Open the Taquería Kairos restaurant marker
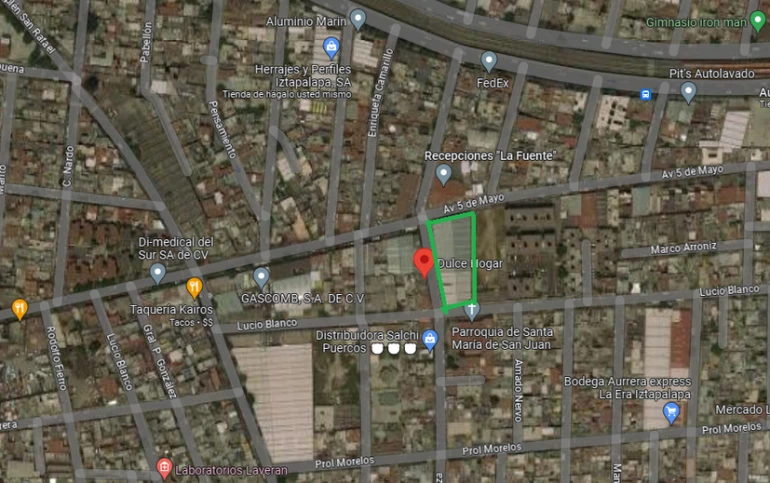The width and height of the screenshot is (770, 483). click(x=194, y=288)
